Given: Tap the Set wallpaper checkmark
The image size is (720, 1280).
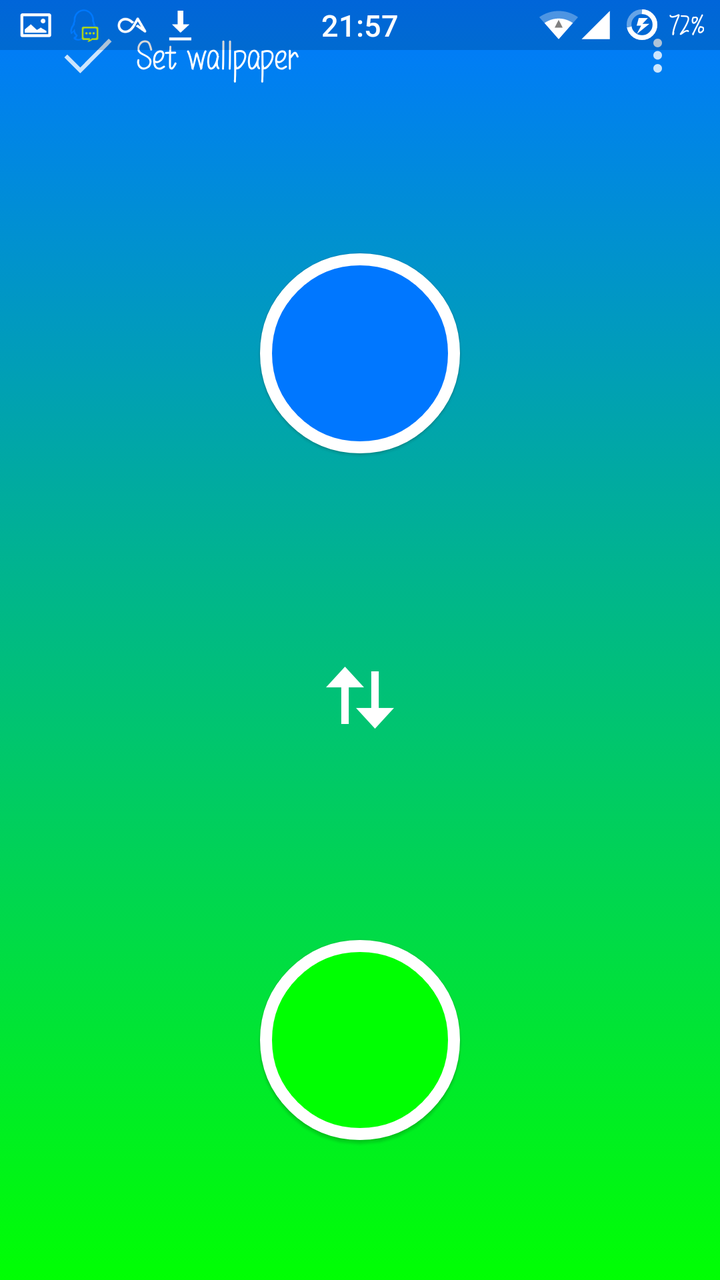Looking at the screenshot, I should [x=88, y=56].
